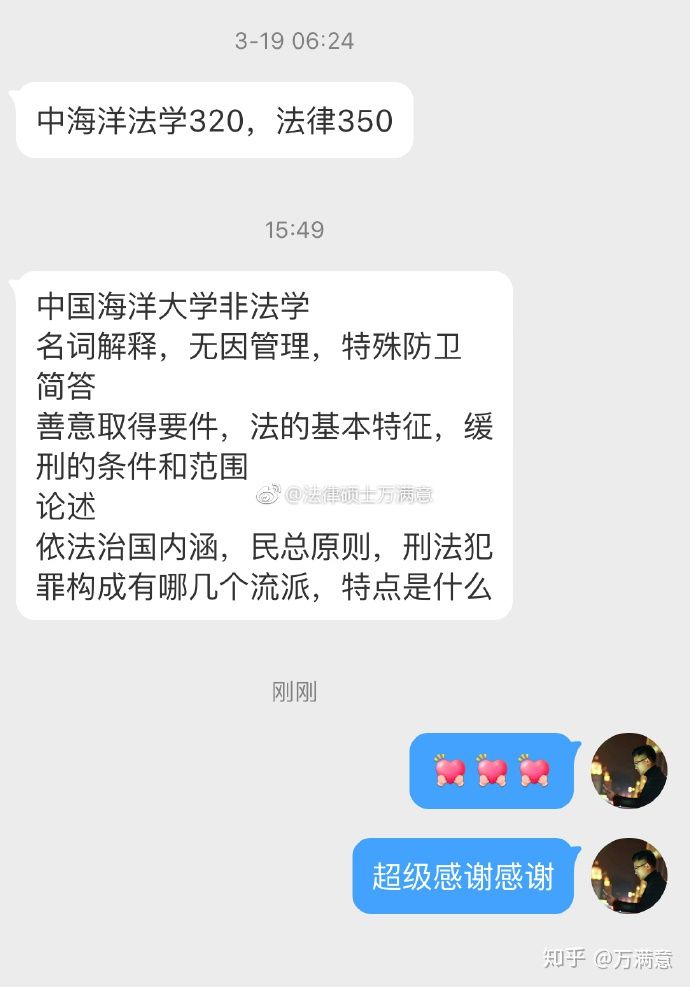Tap the avatar next to 超级感谢感谢 message

click(629, 876)
